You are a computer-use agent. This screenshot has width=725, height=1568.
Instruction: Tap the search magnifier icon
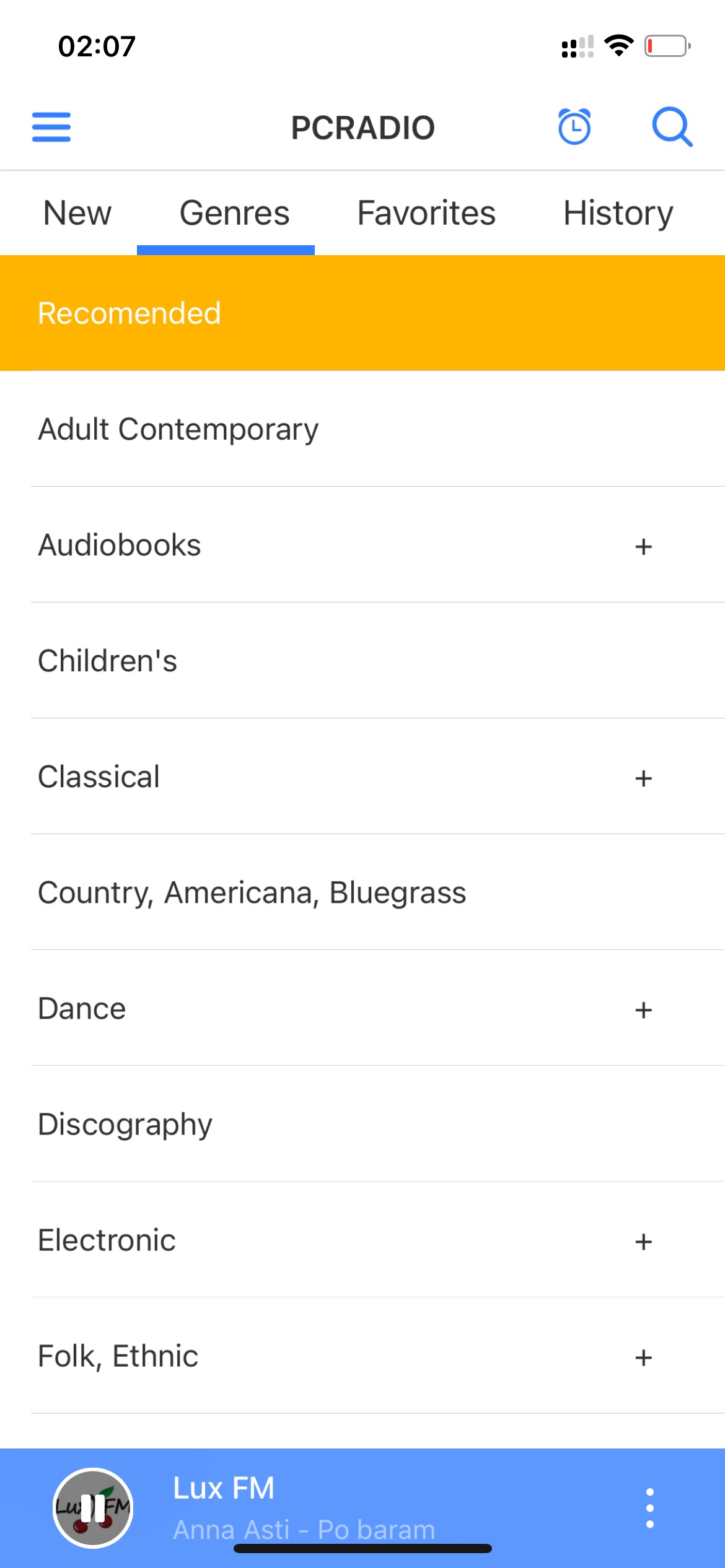coord(672,127)
